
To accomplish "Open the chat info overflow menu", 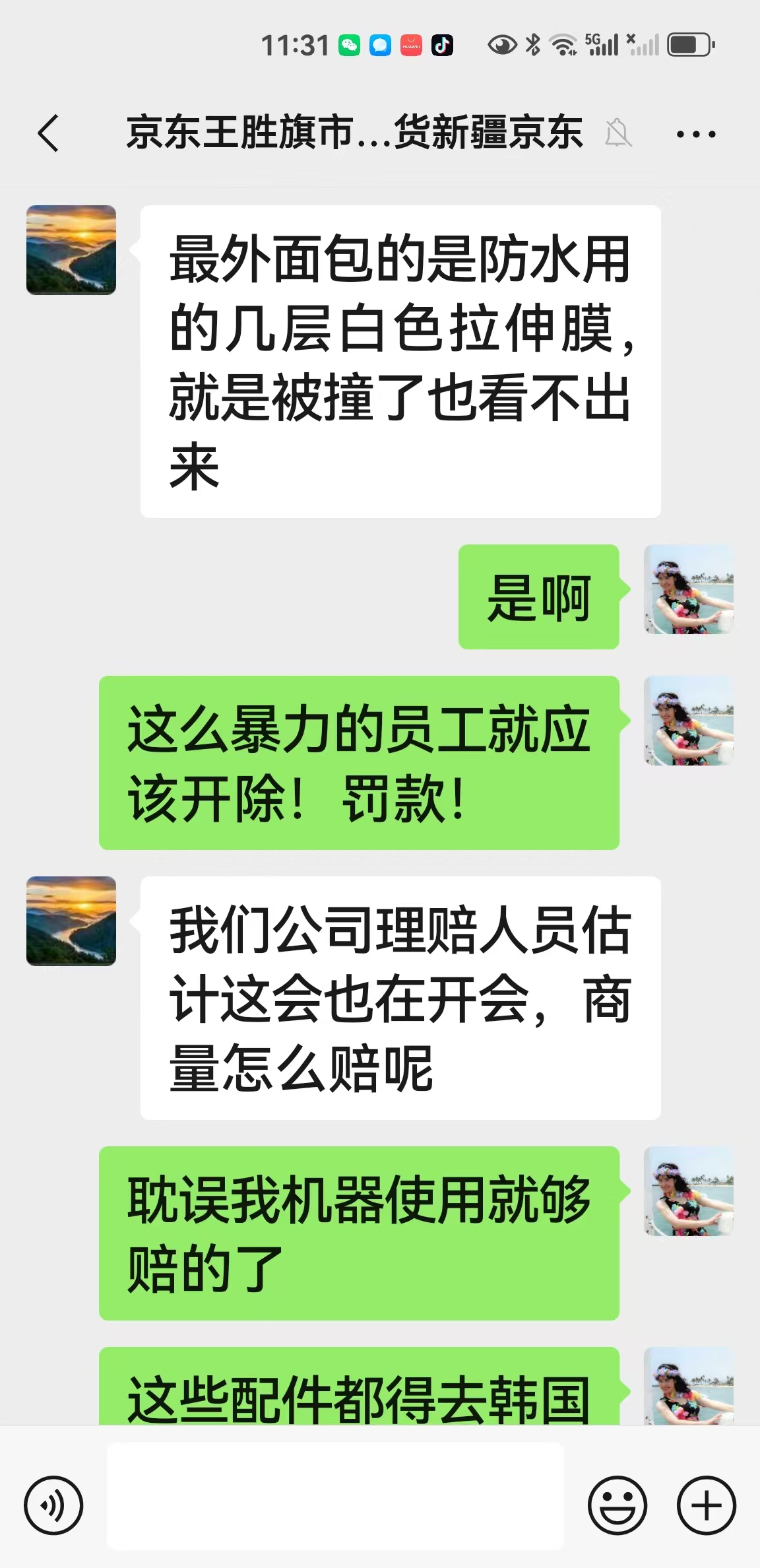I will (696, 135).
